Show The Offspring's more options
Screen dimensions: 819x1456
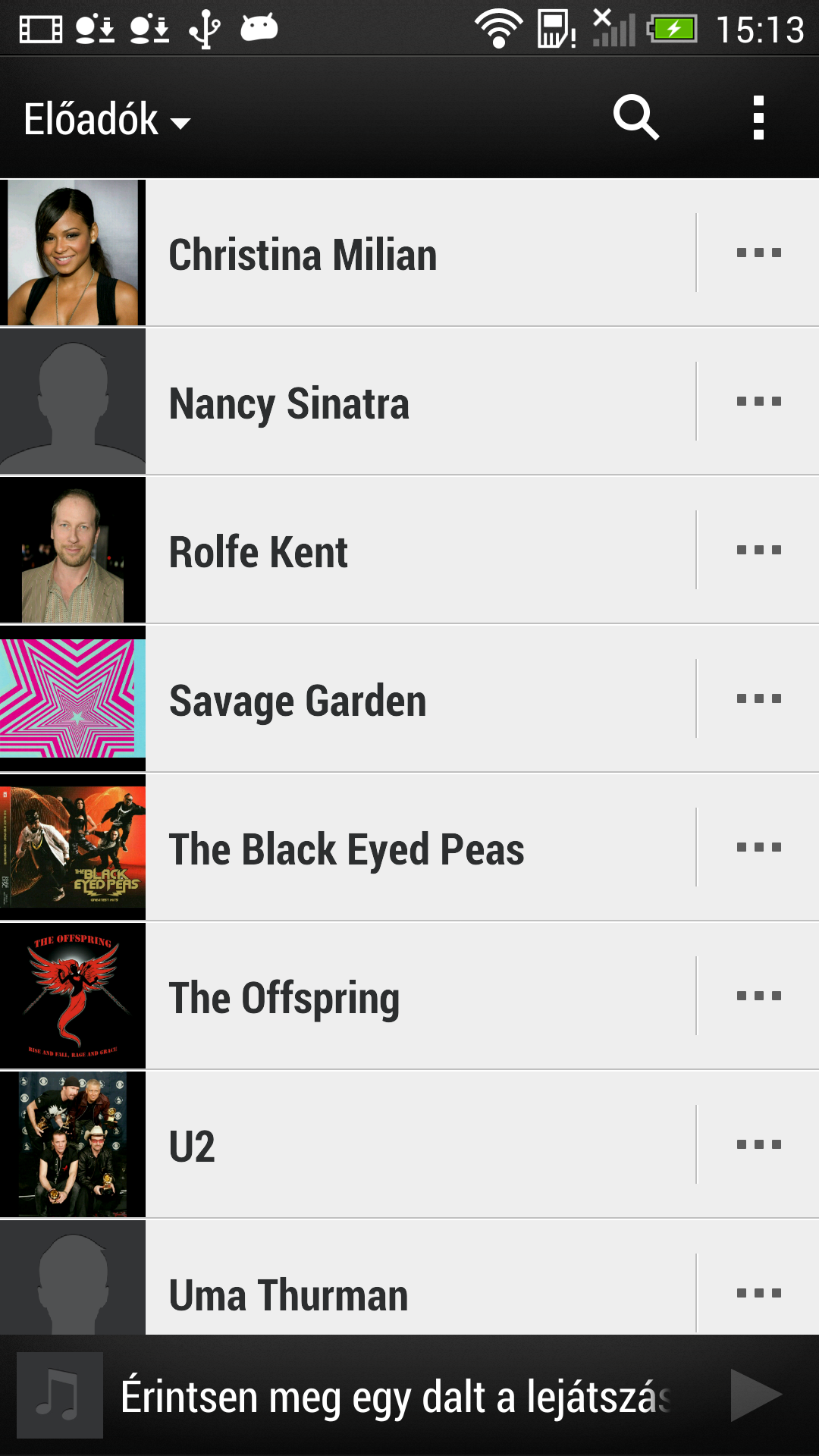(758, 996)
